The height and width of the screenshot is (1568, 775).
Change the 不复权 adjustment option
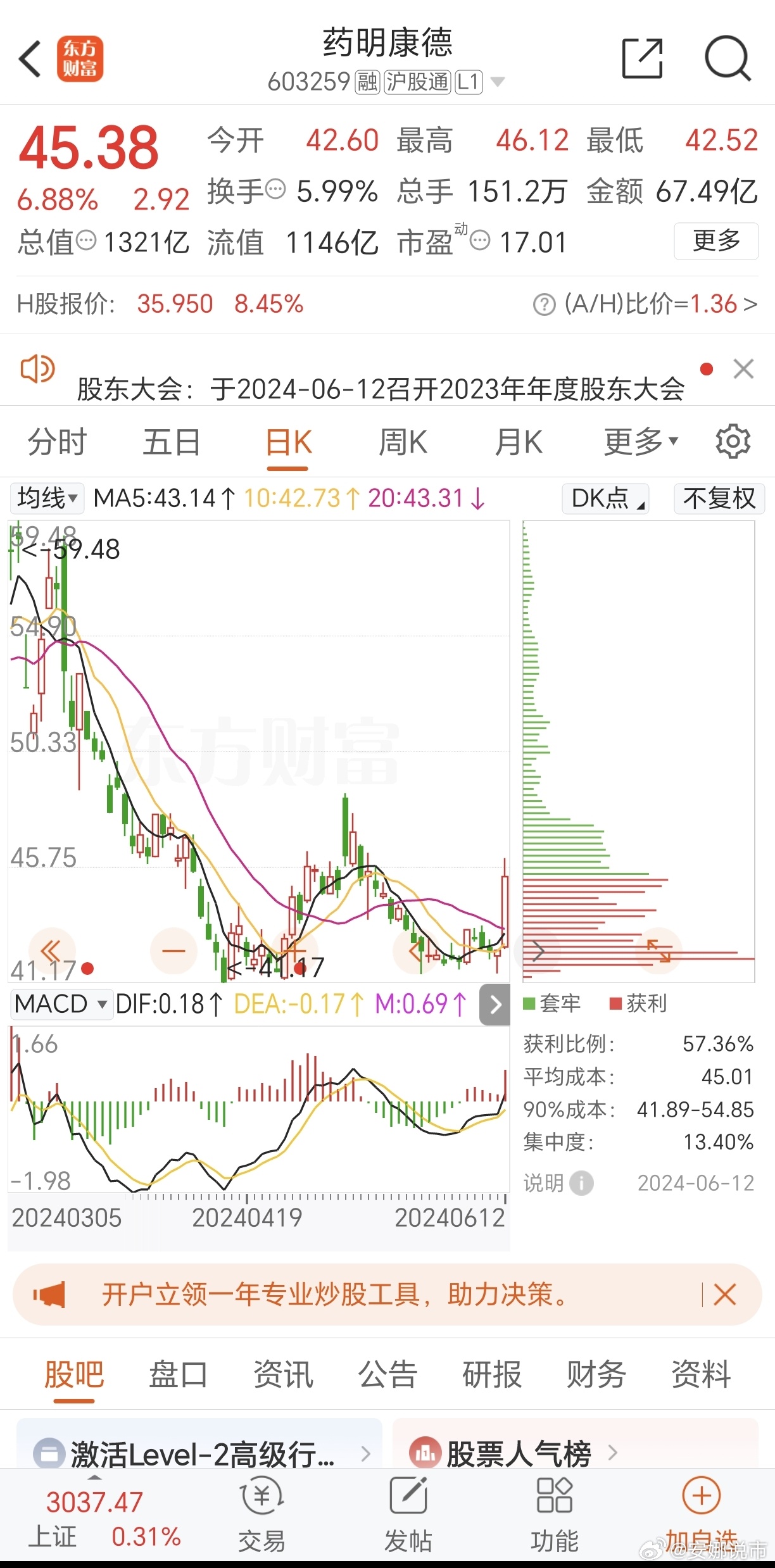click(x=719, y=498)
